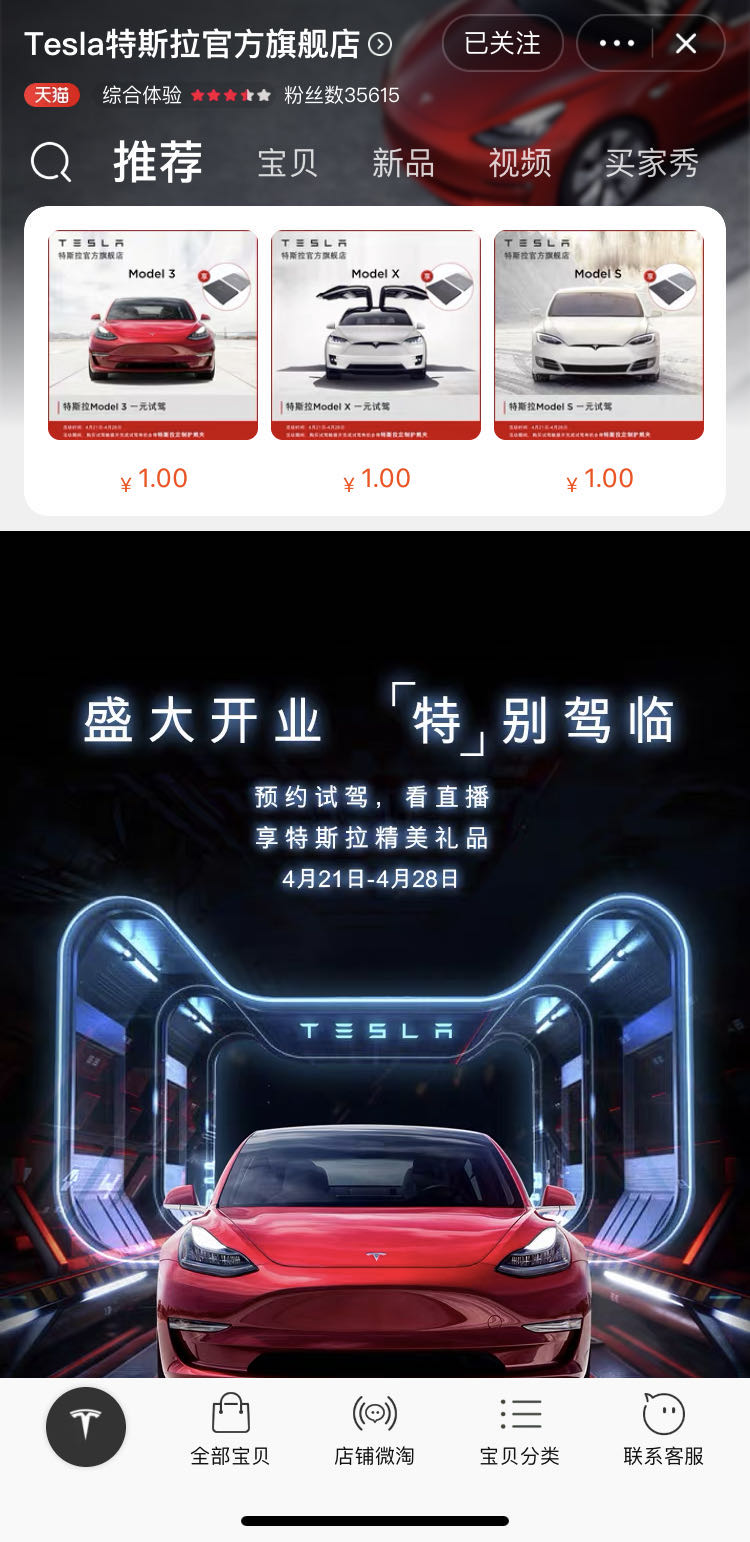Open Tesla store details arrow

(380, 44)
